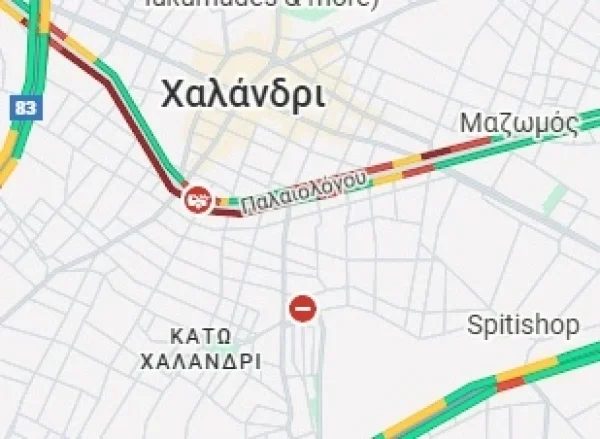Image resolution: width=600 pixels, height=439 pixels.
Task: Open the crash incident marker on Palaiologou
Action: tap(198, 198)
